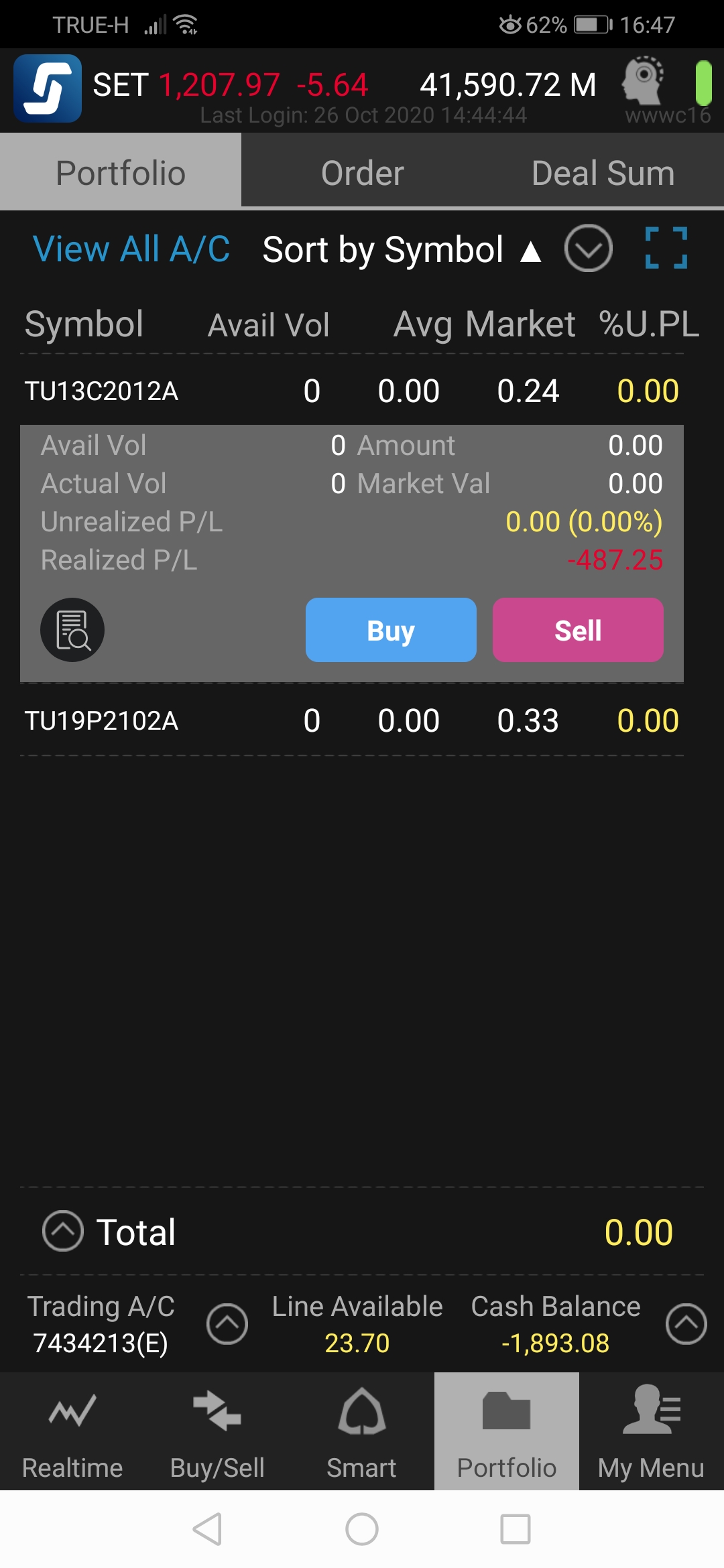Open the Buy/Sell tab

tap(217, 1431)
